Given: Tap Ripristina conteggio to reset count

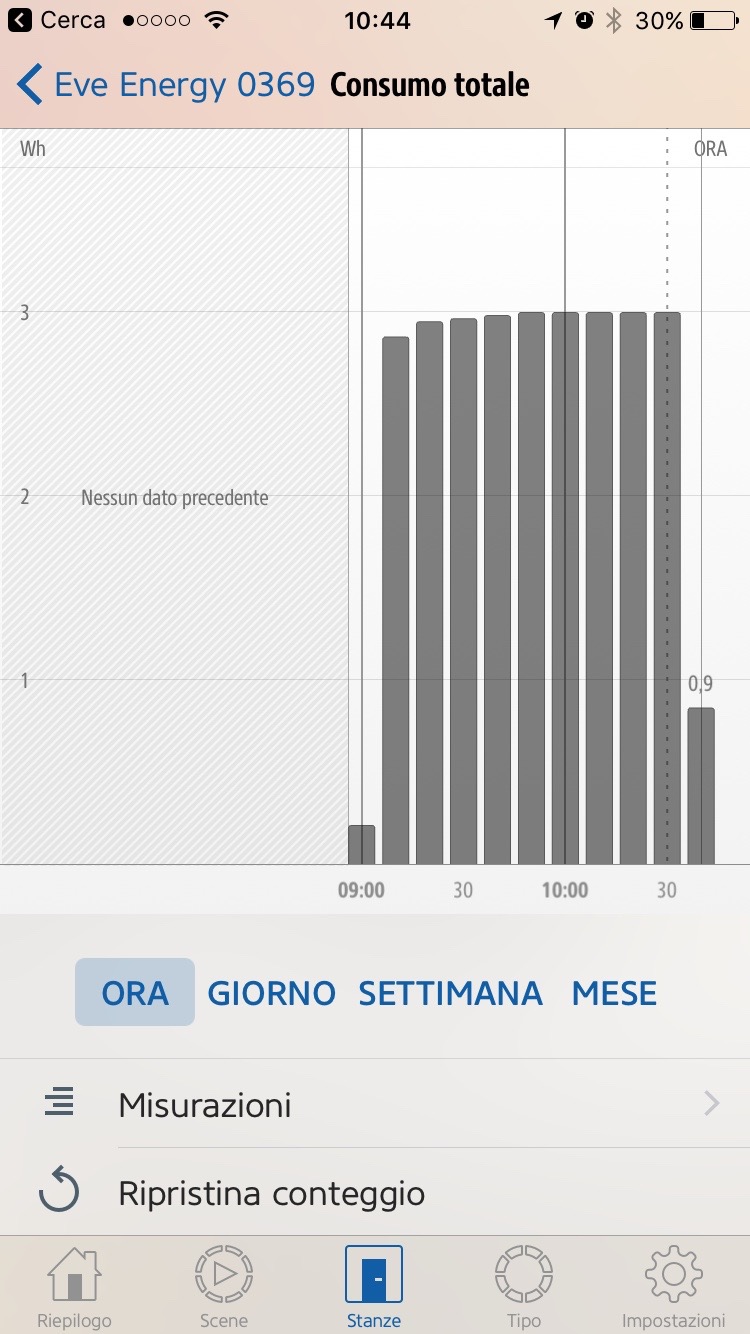Looking at the screenshot, I should click(270, 1193).
